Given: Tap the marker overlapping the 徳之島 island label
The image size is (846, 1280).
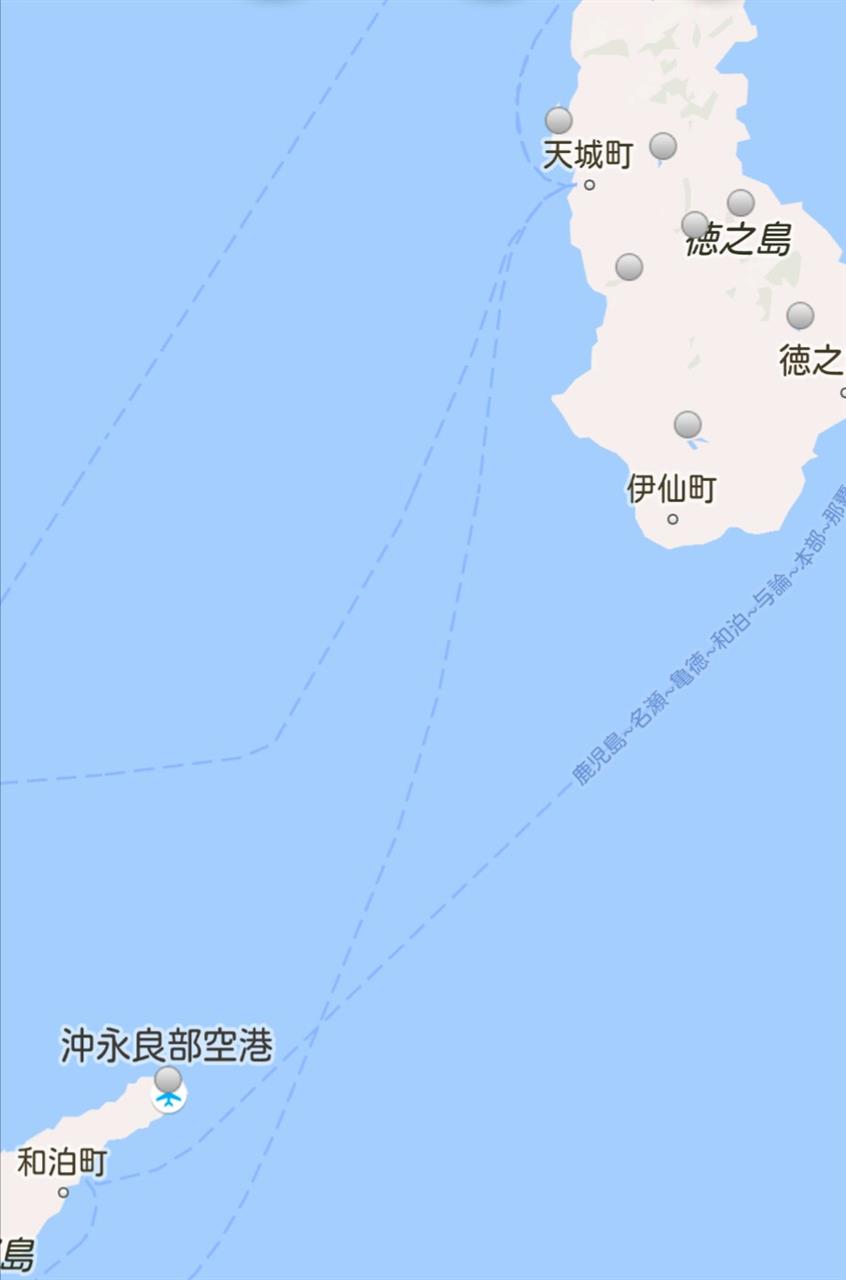Looking at the screenshot, I should point(695,224).
